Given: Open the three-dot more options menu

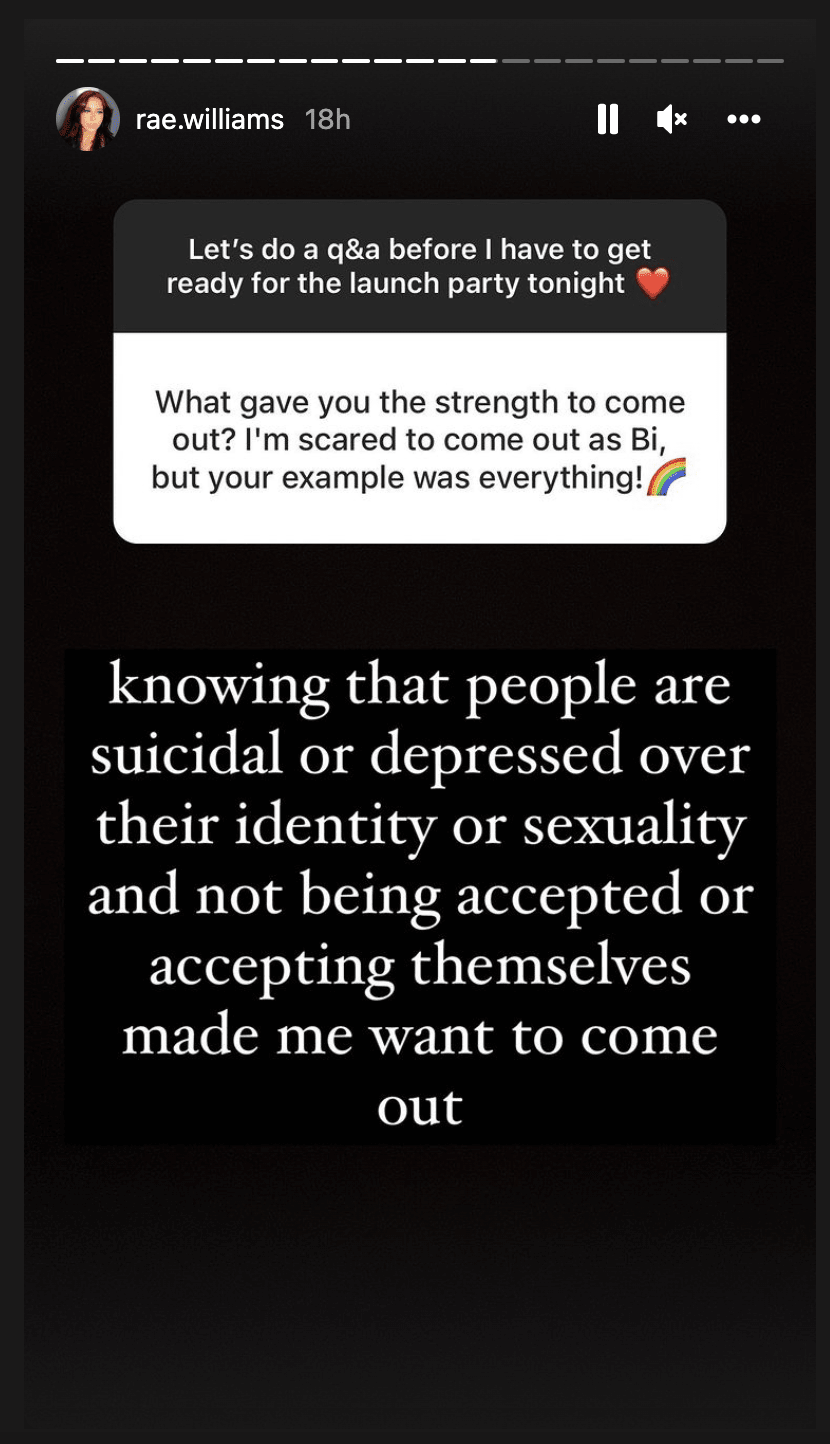Looking at the screenshot, I should 744,120.
